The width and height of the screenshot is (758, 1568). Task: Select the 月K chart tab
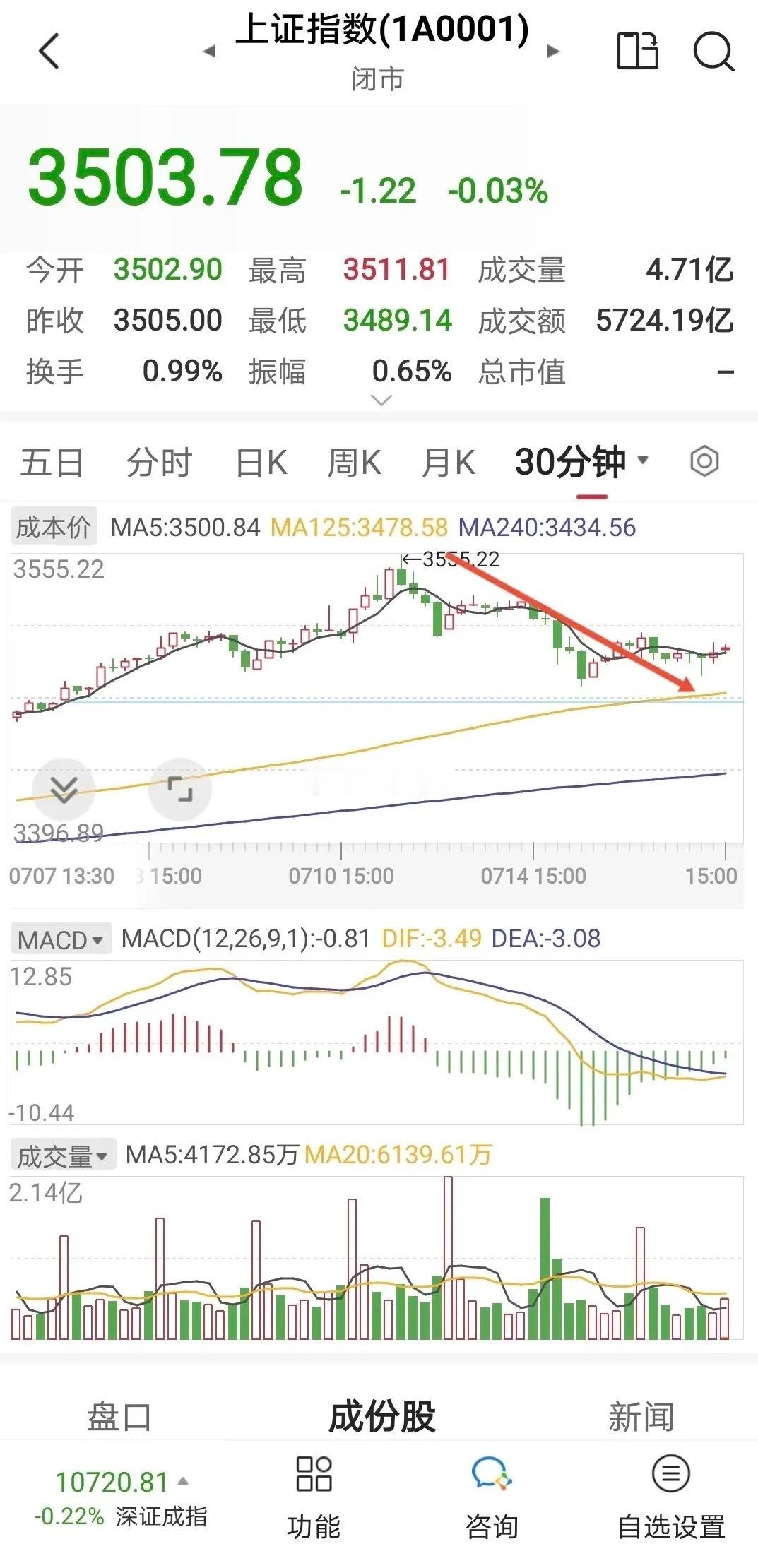(449, 463)
